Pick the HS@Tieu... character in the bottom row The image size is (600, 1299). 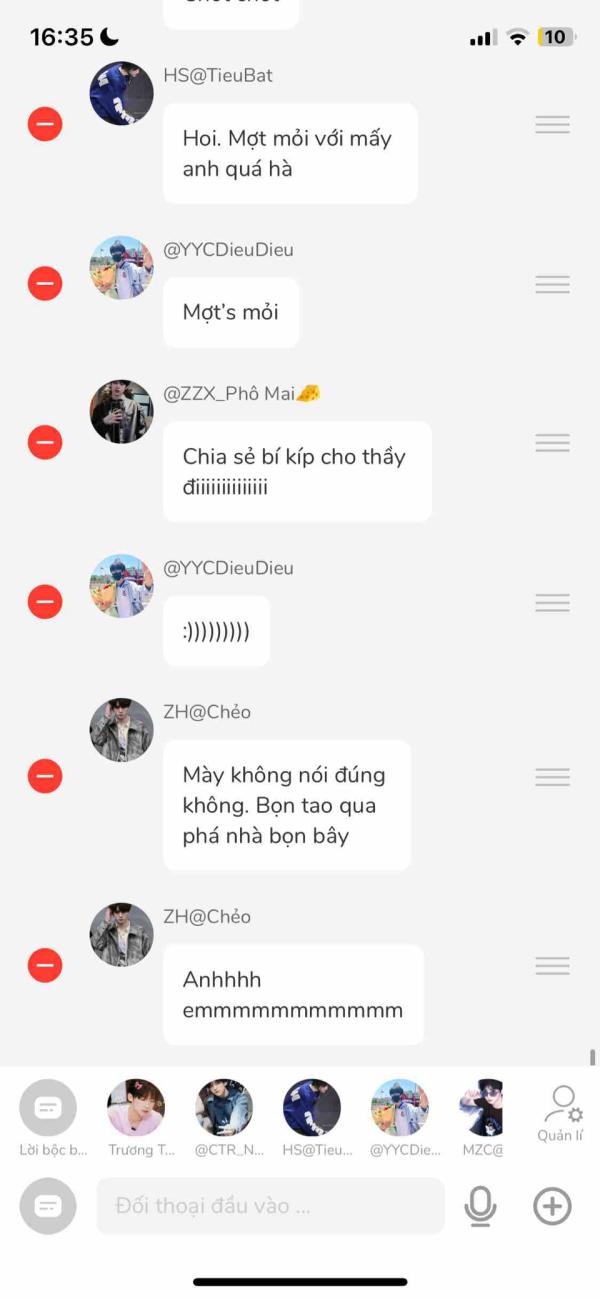(312, 1108)
